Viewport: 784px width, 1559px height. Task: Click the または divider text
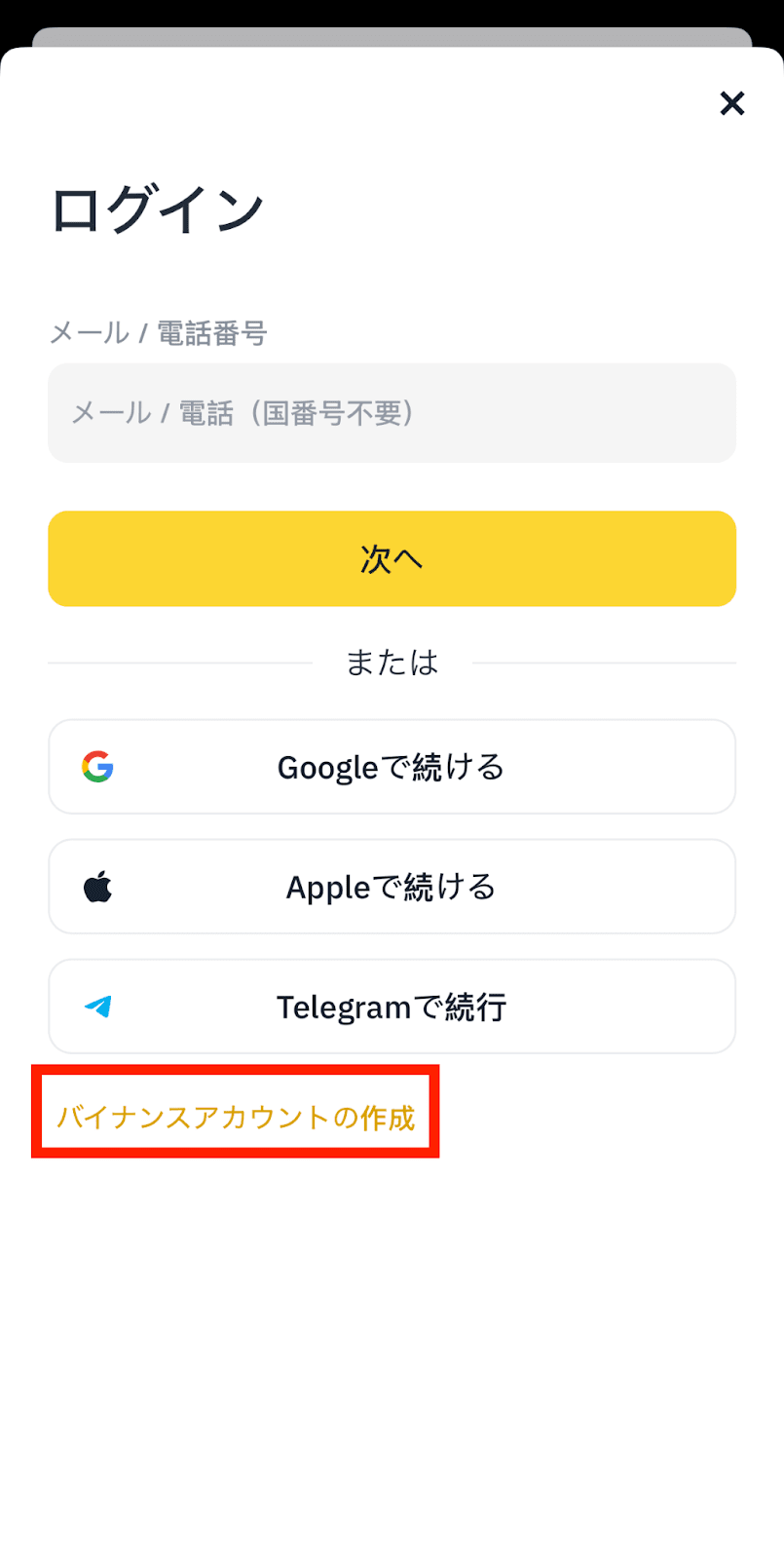[392, 662]
